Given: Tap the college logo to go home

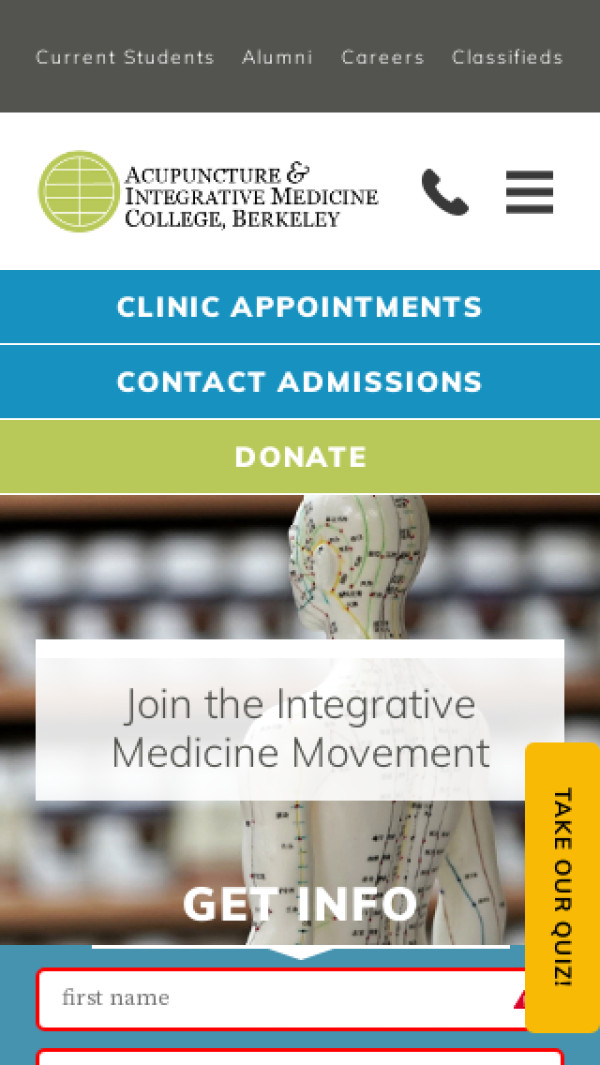Looking at the screenshot, I should click(x=208, y=191).
